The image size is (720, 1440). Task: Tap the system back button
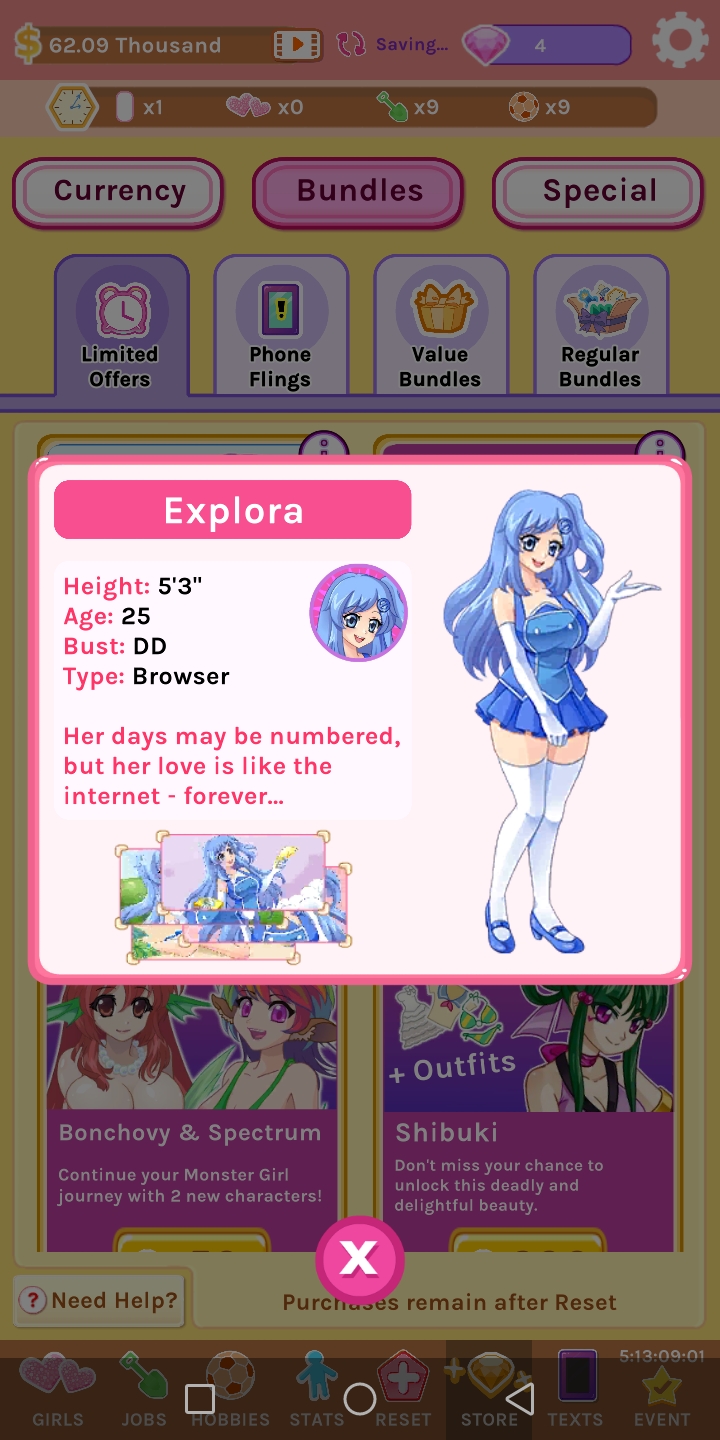(x=519, y=1398)
